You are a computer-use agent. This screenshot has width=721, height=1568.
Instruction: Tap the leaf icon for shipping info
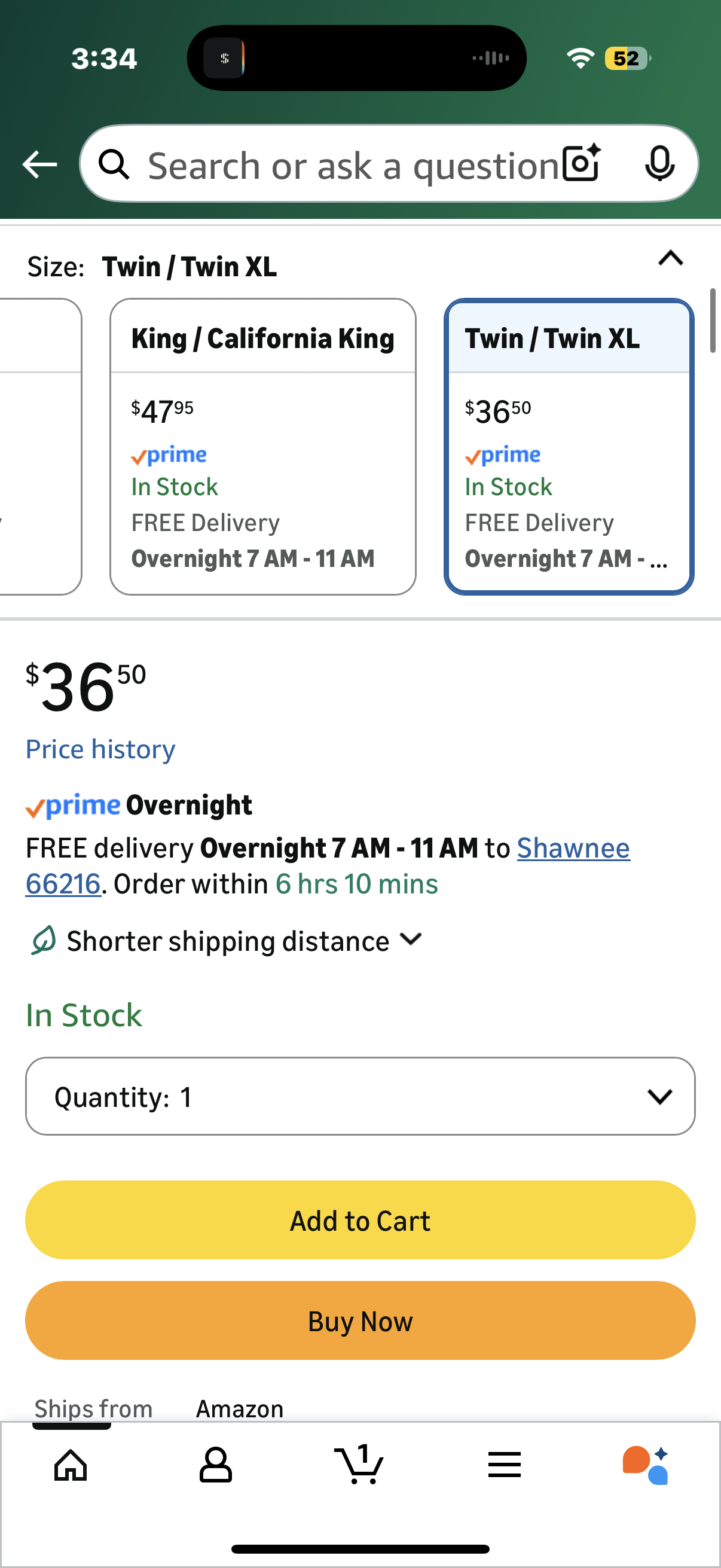click(43, 941)
